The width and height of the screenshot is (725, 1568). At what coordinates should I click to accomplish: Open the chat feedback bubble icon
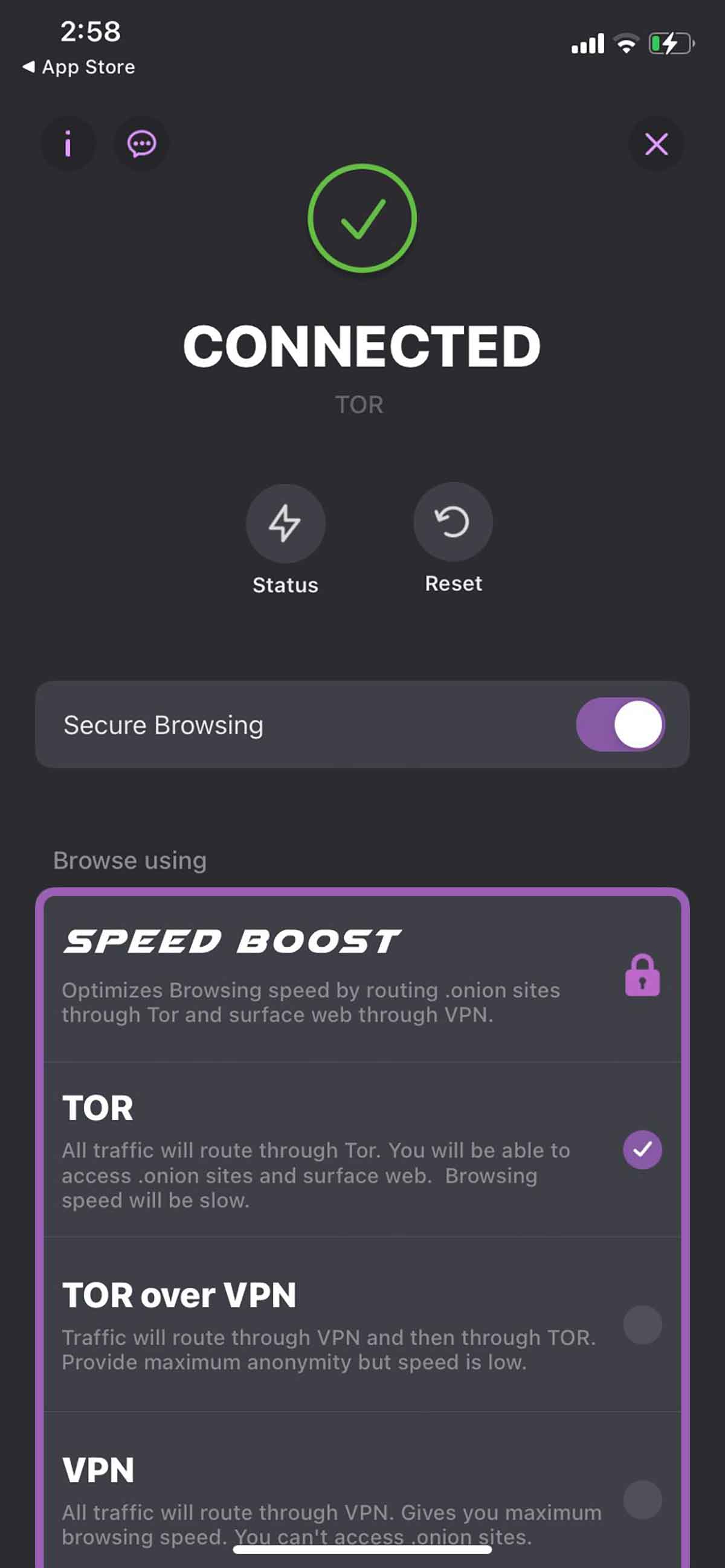click(141, 144)
